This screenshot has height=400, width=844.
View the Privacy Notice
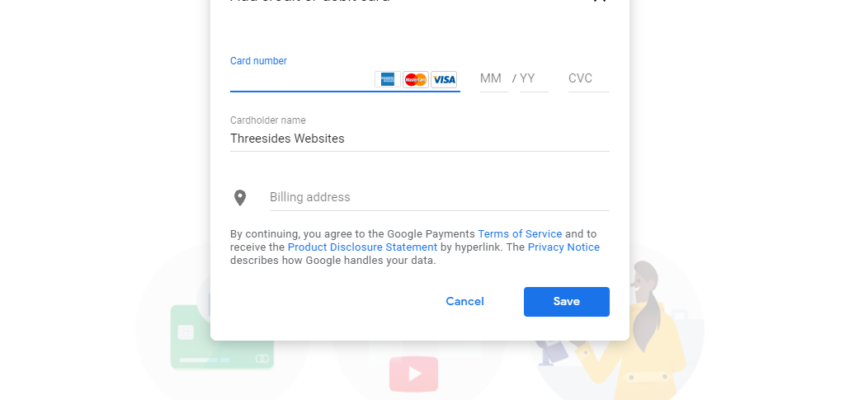pyautogui.click(x=564, y=247)
